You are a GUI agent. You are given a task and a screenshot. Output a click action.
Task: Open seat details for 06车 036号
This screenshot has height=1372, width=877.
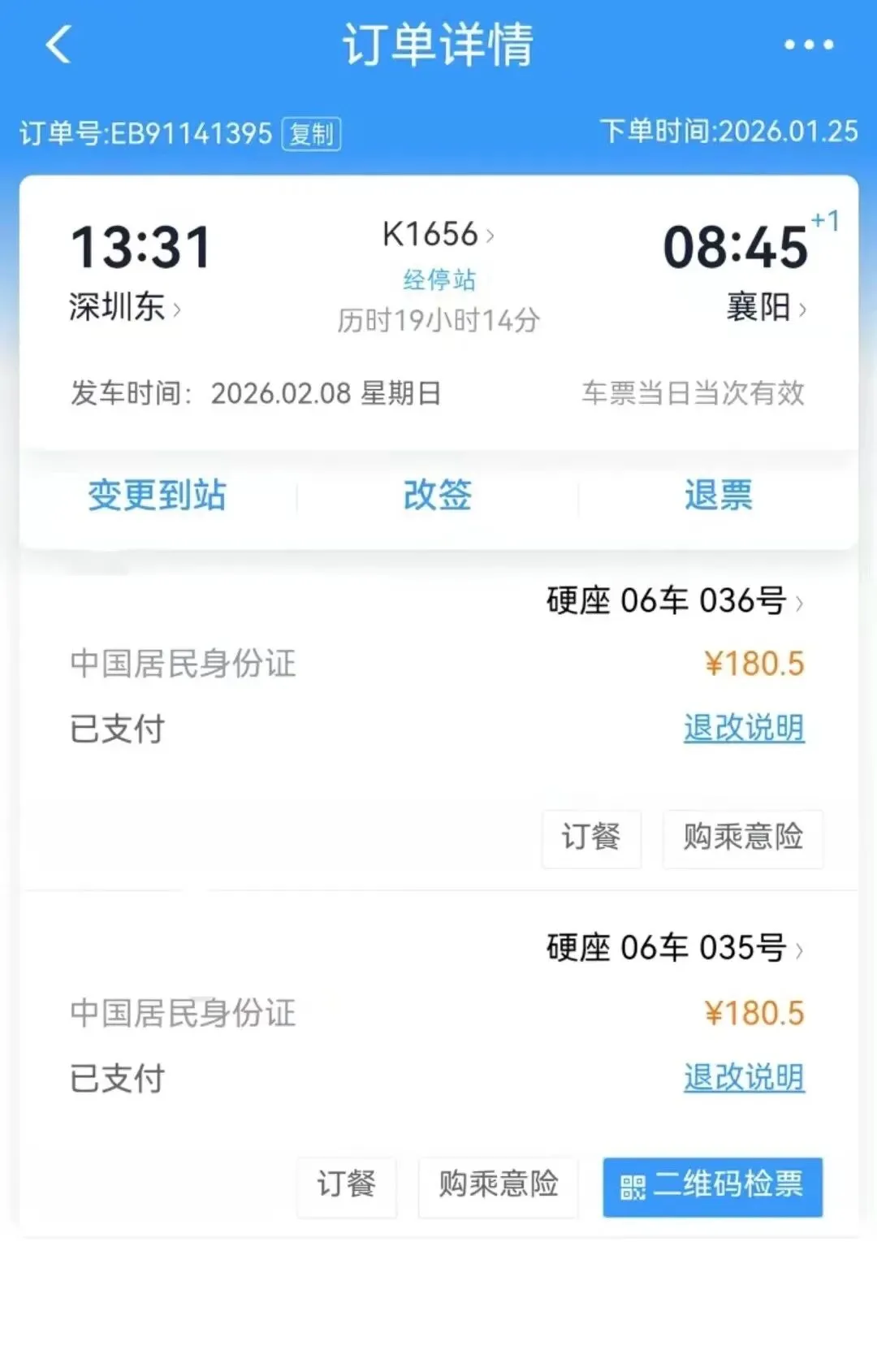[x=675, y=601]
